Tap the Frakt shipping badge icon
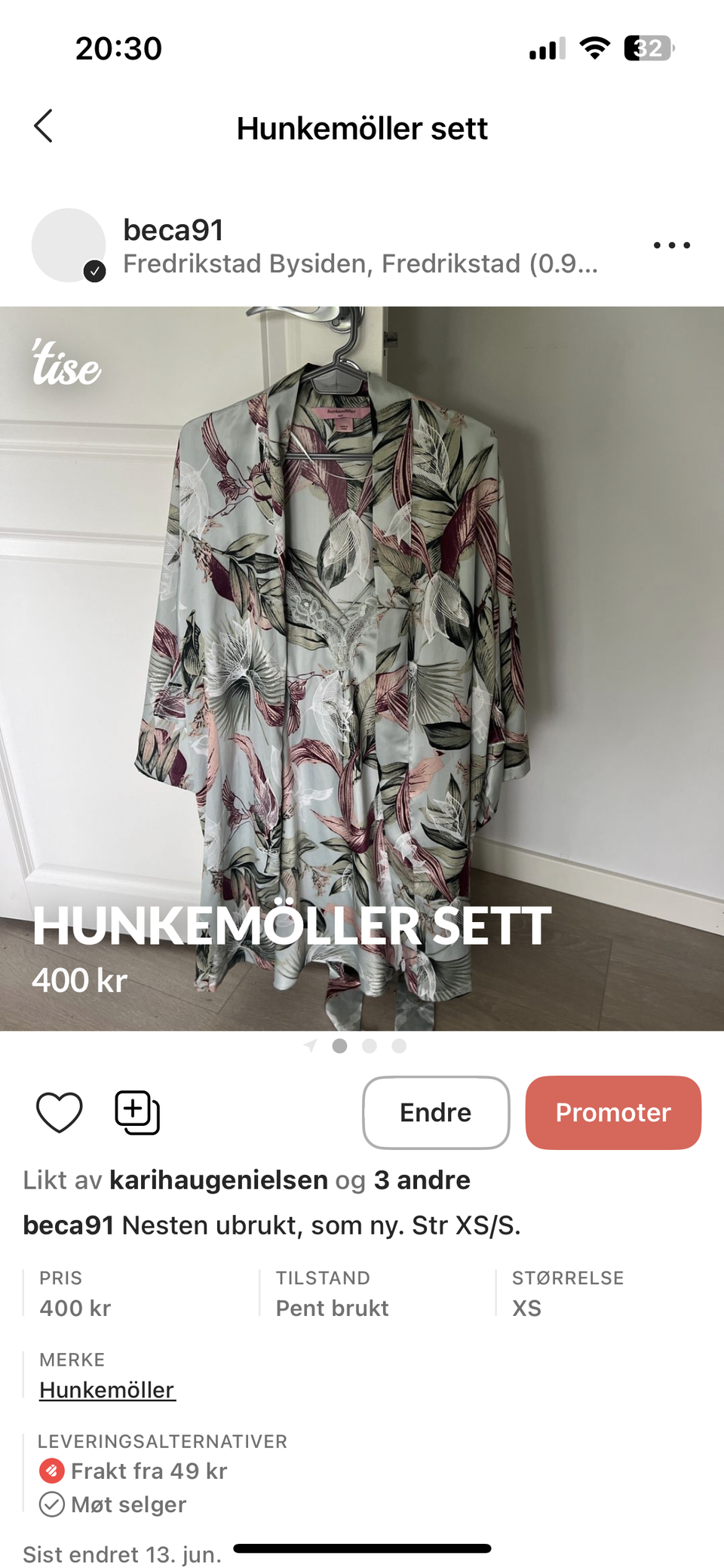724x1568 pixels. point(51,1471)
